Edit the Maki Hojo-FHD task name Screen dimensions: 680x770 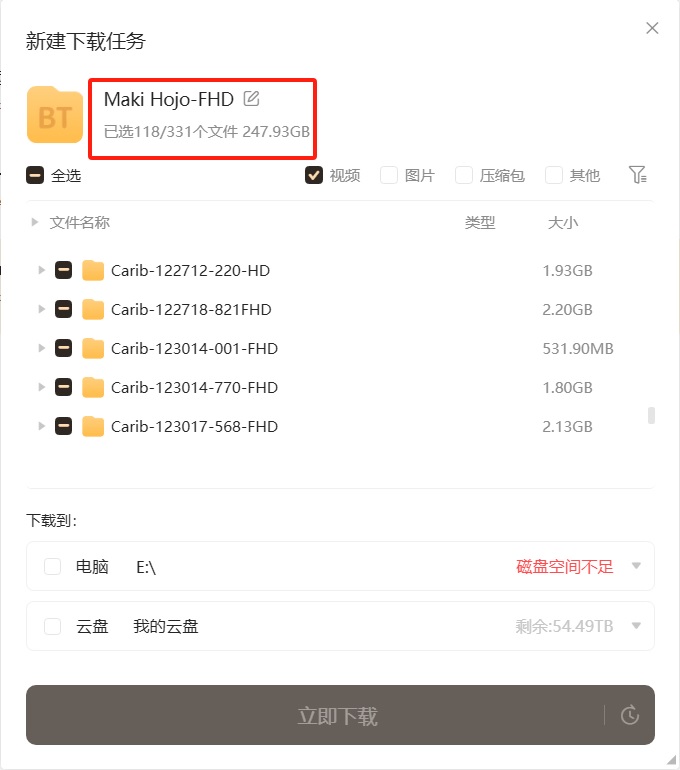pos(252,98)
